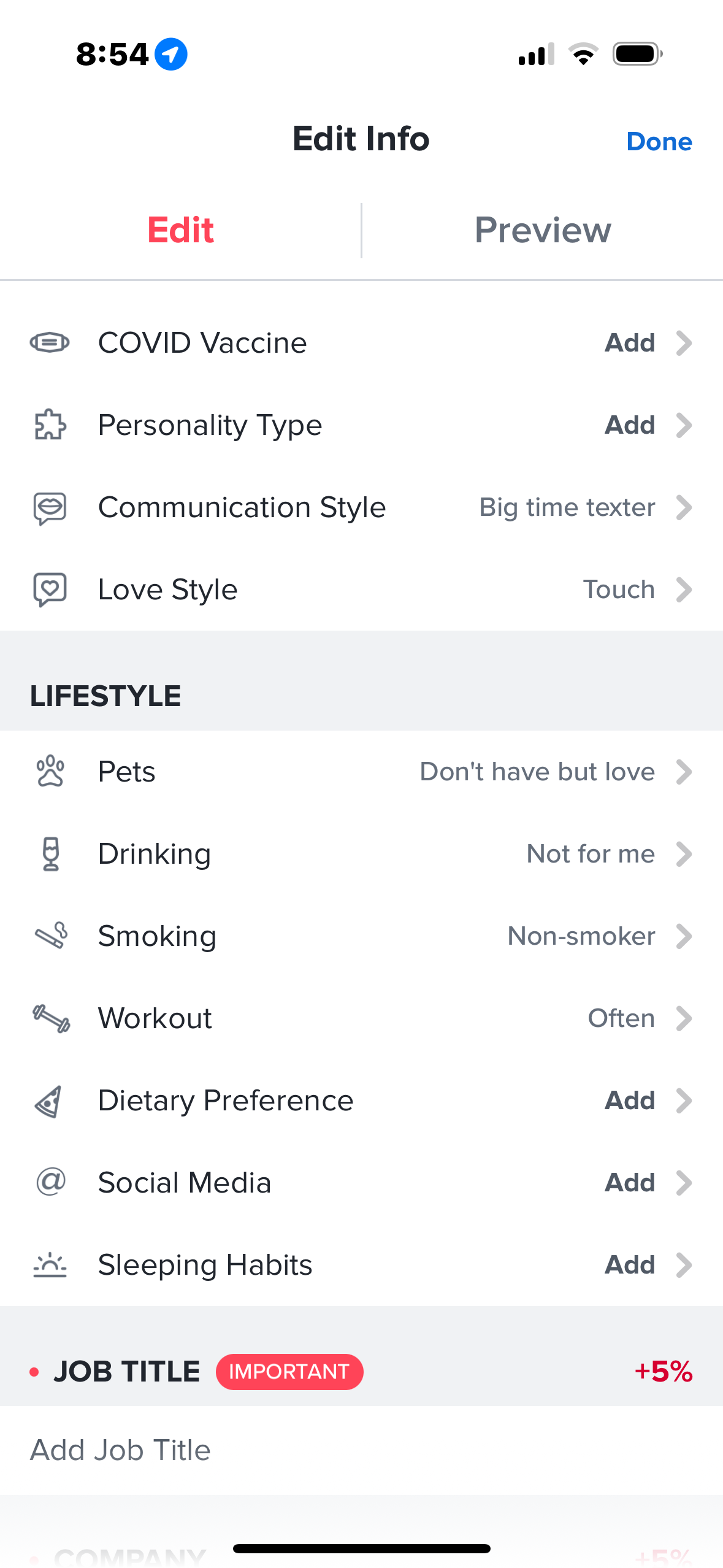The height and width of the screenshot is (1568, 723).
Task: Add your Sleeping Habits
Action: tap(361, 1265)
